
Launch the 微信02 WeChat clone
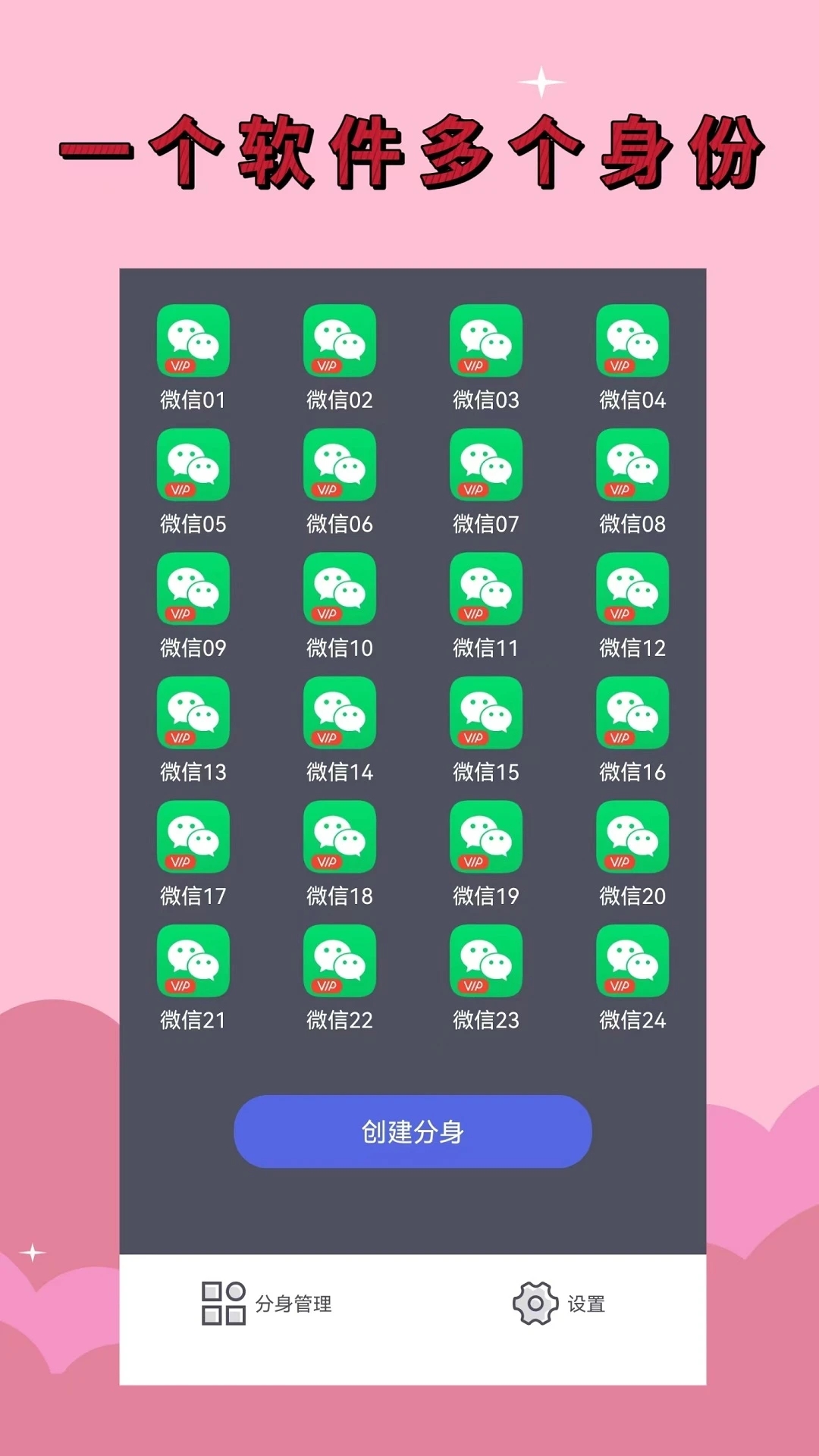click(339, 342)
